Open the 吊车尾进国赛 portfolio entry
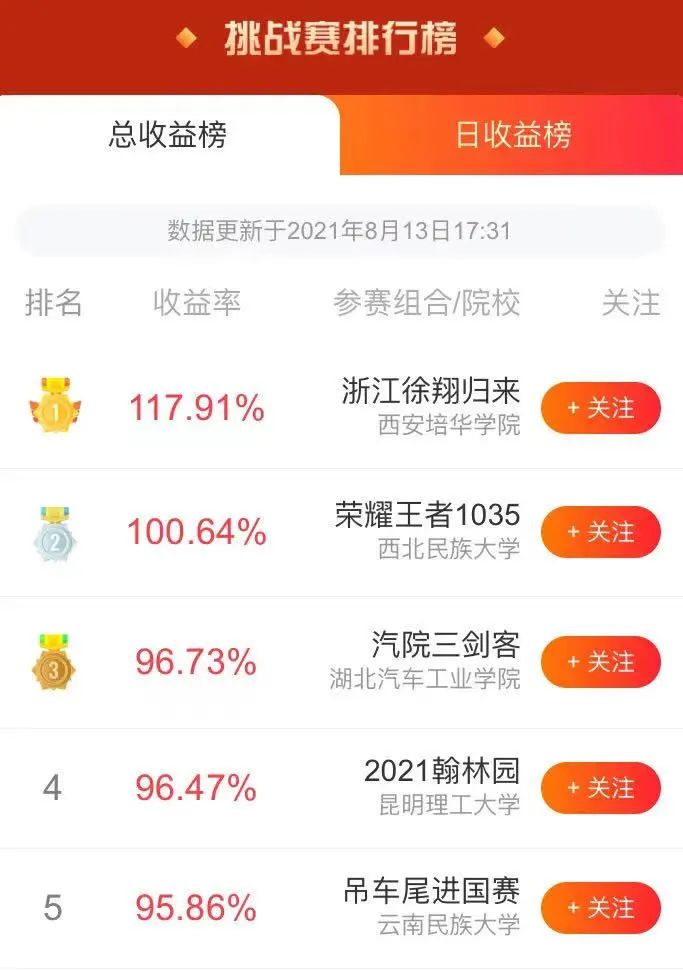The image size is (683, 971). (431, 892)
